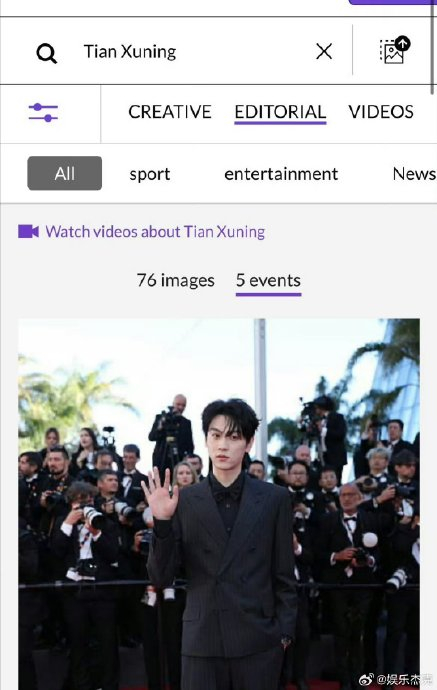Tap the magnifier search icon
This screenshot has width=437, height=690.
tap(47, 53)
